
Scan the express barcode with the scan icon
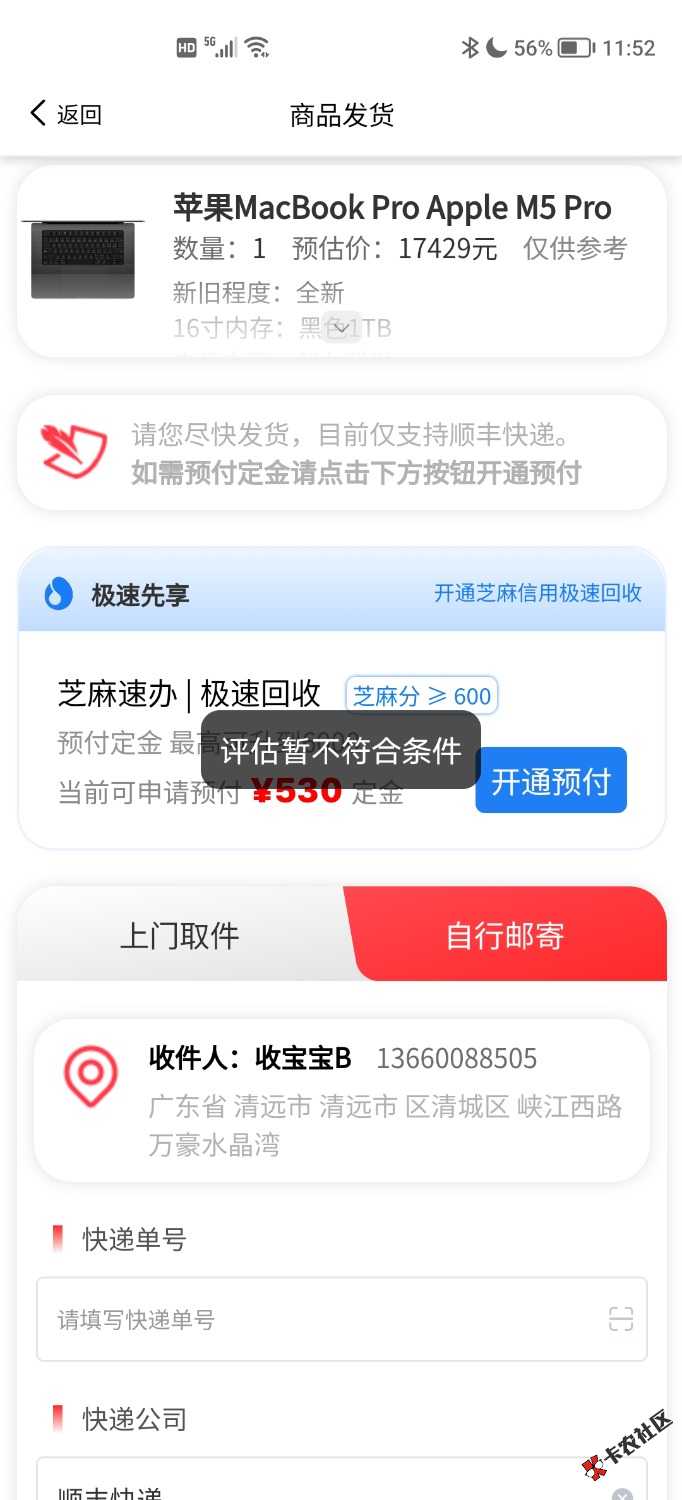pyautogui.click(x=621, y=1319)
